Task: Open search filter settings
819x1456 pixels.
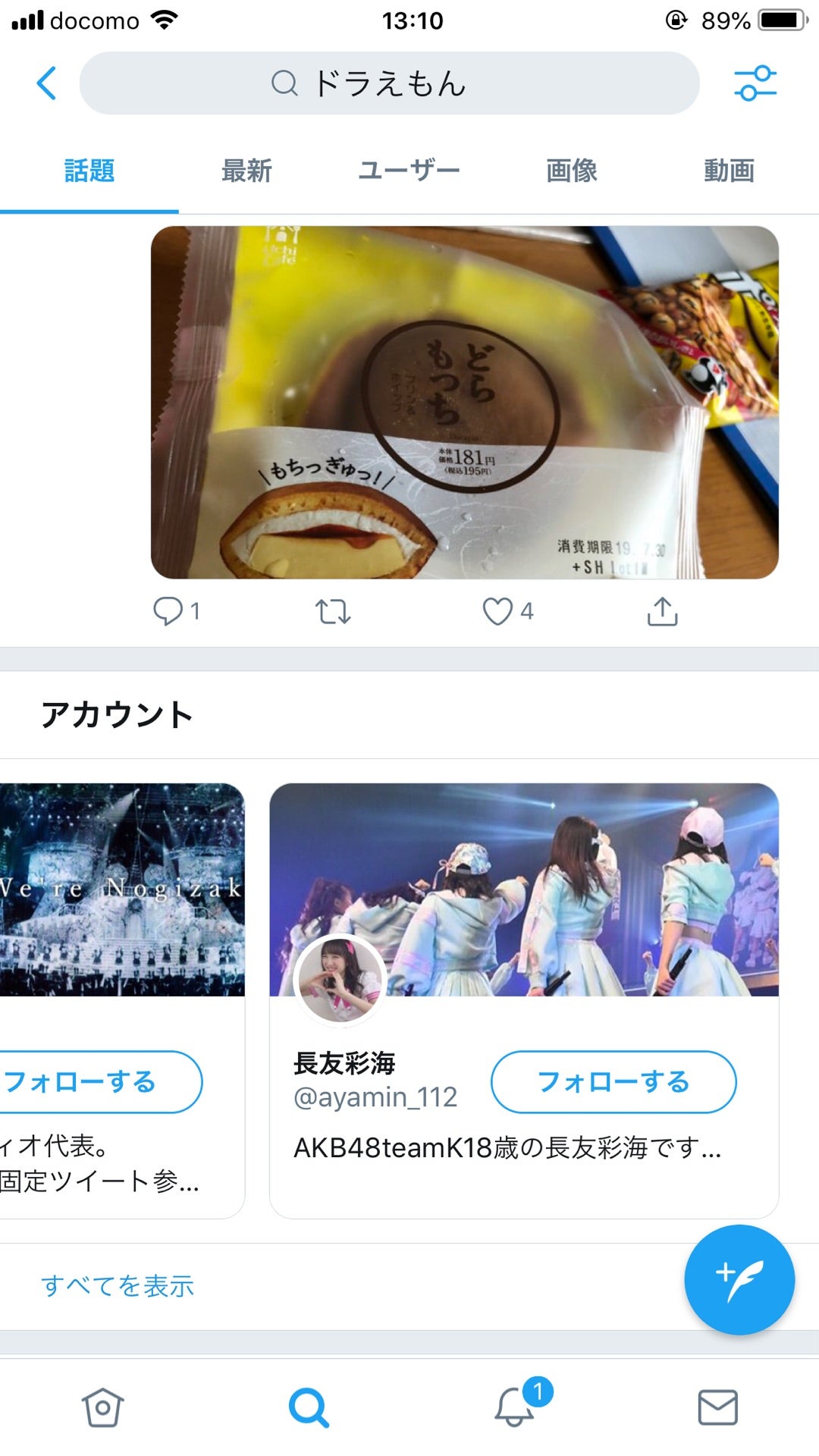Action: click(x=755, y=83)
